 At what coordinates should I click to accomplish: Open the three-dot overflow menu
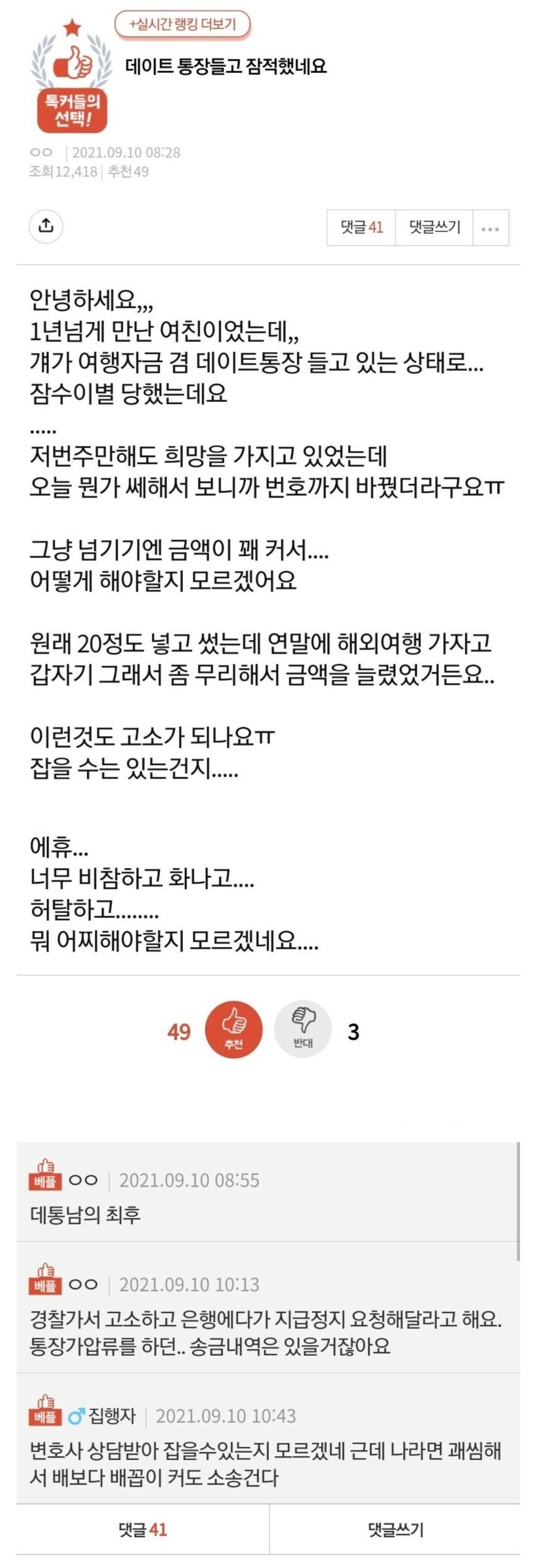click(490, 229)
